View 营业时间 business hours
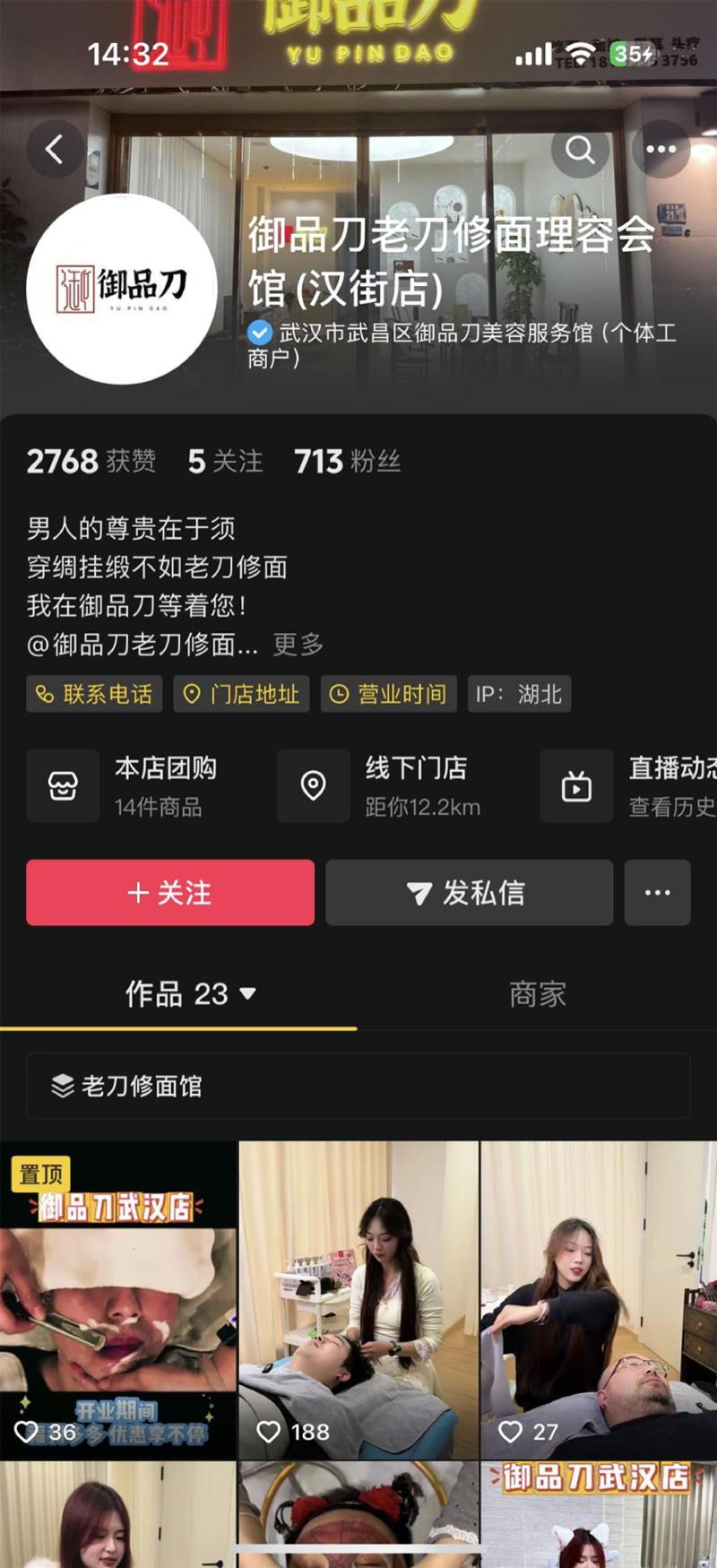 tap(388, 694)
